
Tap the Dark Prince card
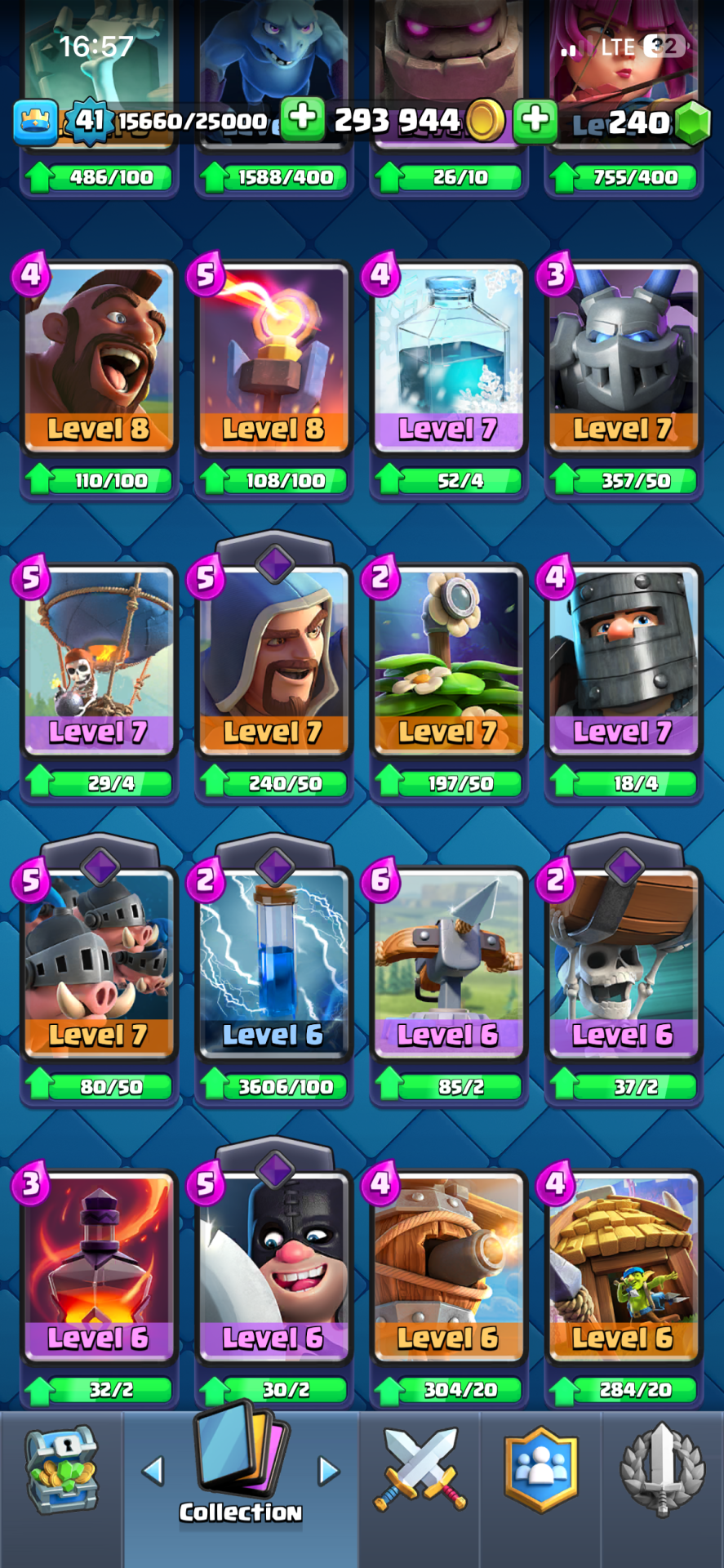tap(623, 660)
